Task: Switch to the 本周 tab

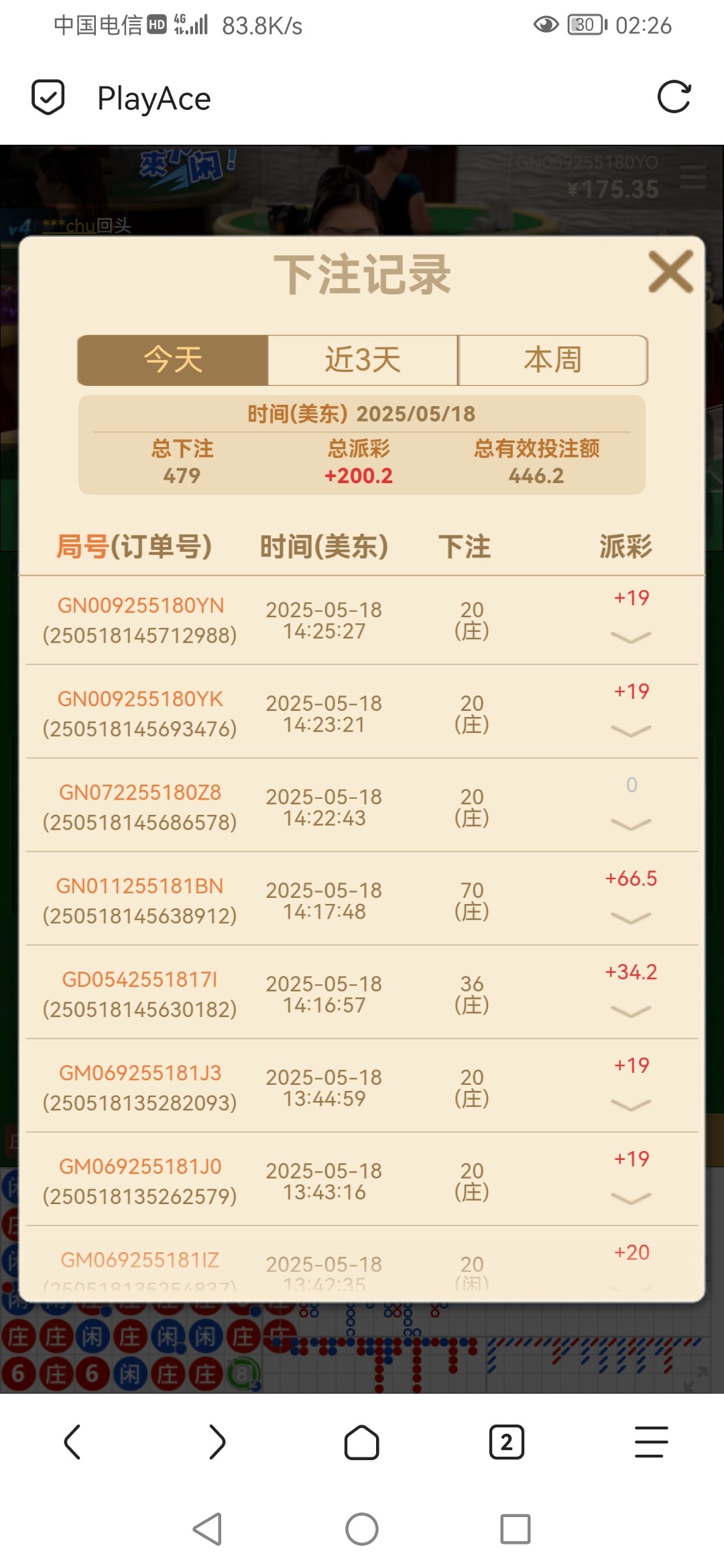Action: [553, 361]
